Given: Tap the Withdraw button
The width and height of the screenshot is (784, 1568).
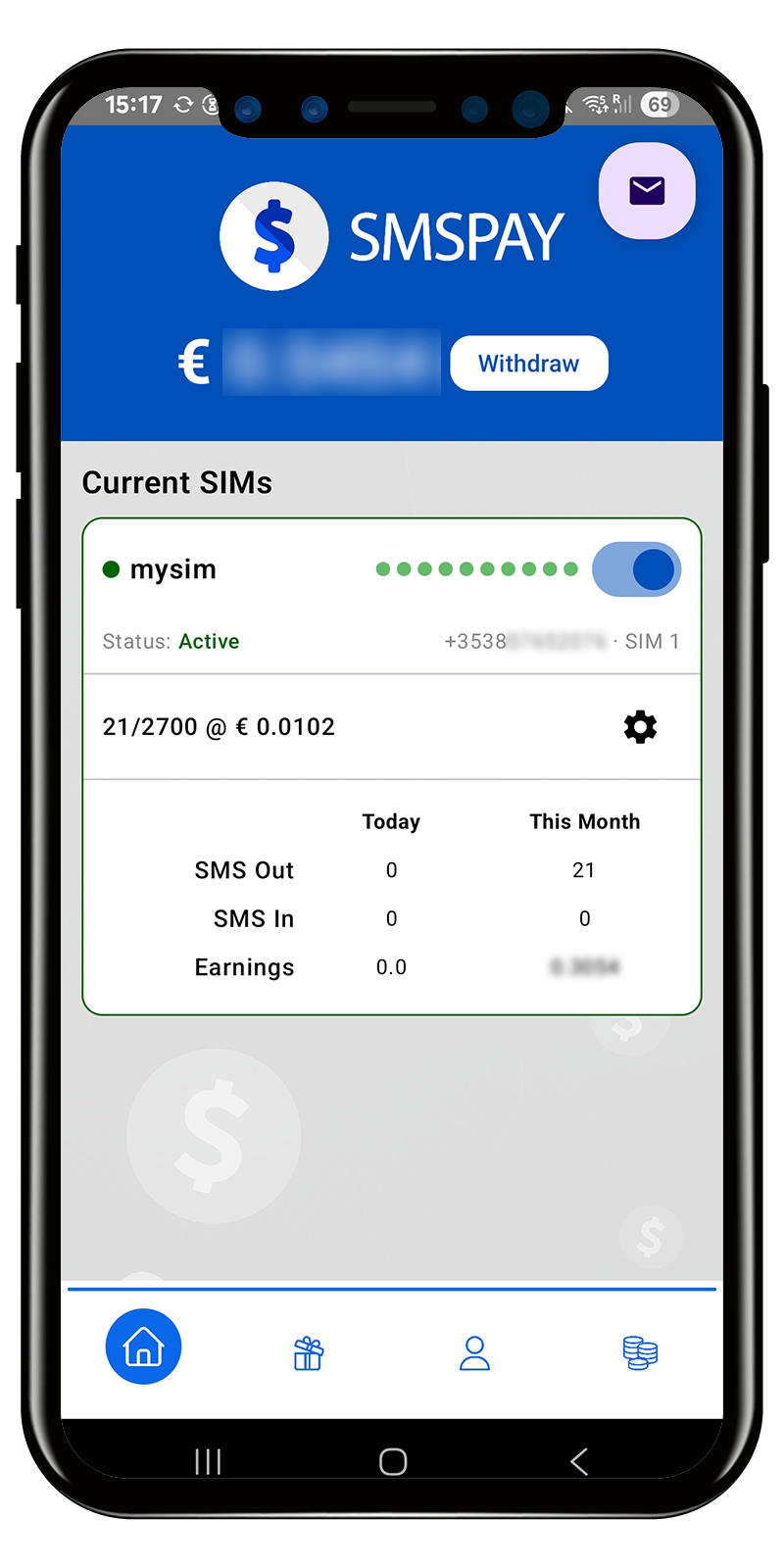Looking at the screenshot, I should [528, 364].
